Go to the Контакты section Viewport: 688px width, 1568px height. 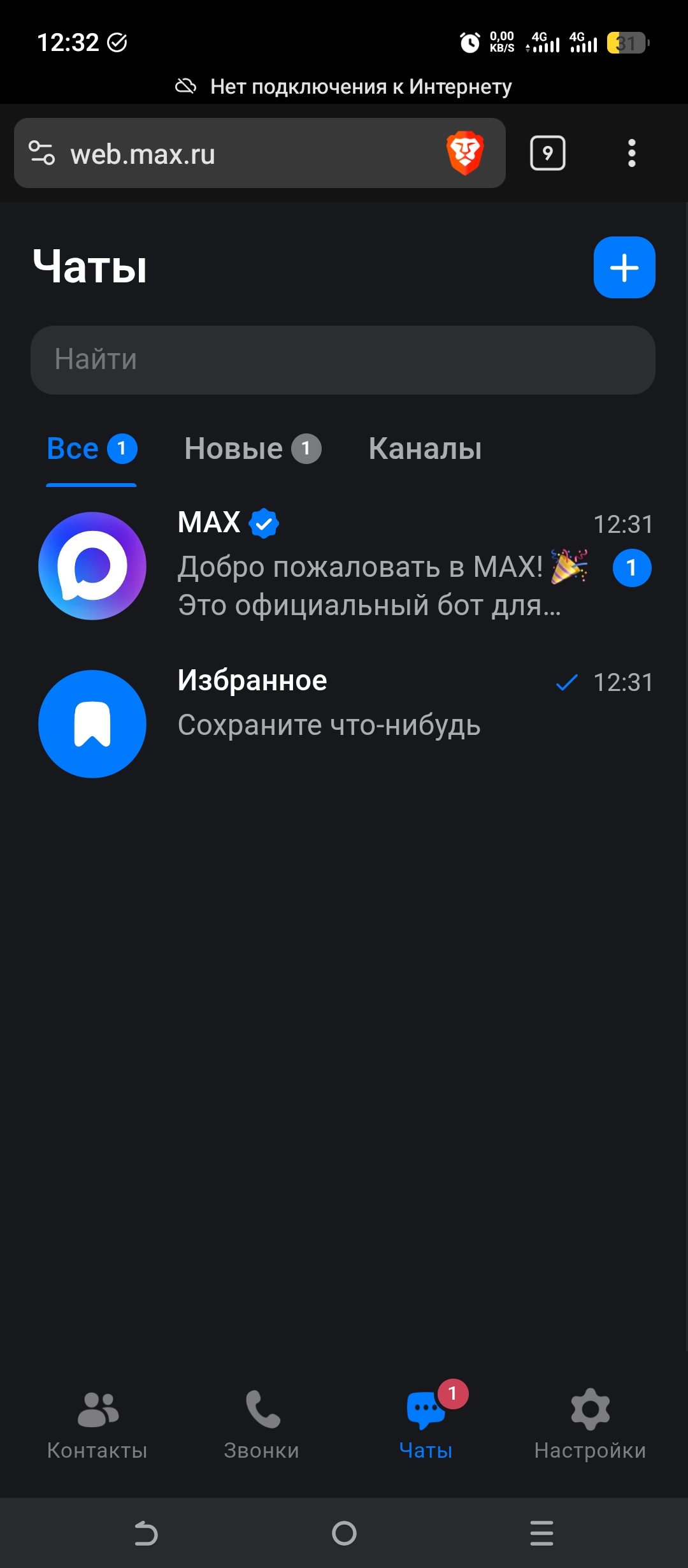(97, 1425)
